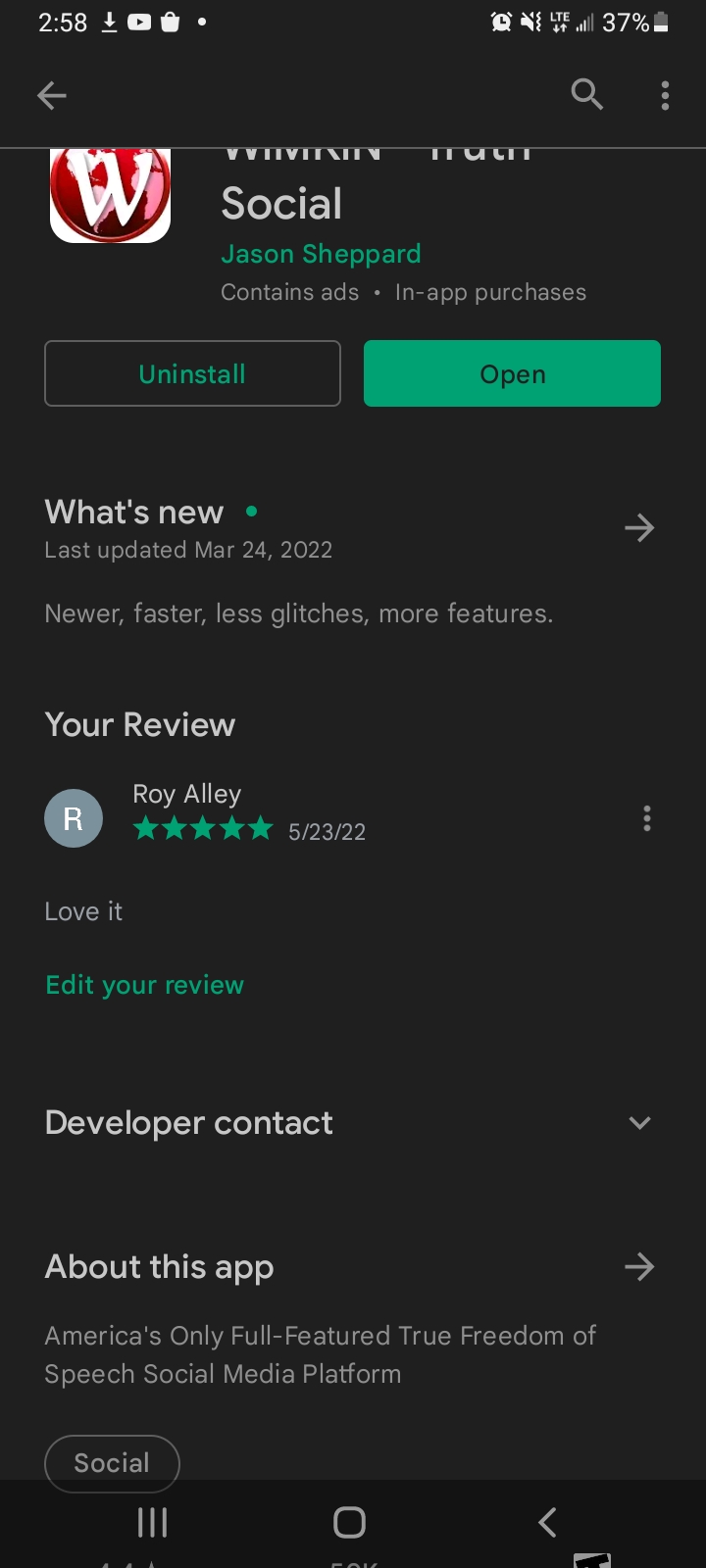
Task: Select the Social category chip
Action: (112, 1463)
